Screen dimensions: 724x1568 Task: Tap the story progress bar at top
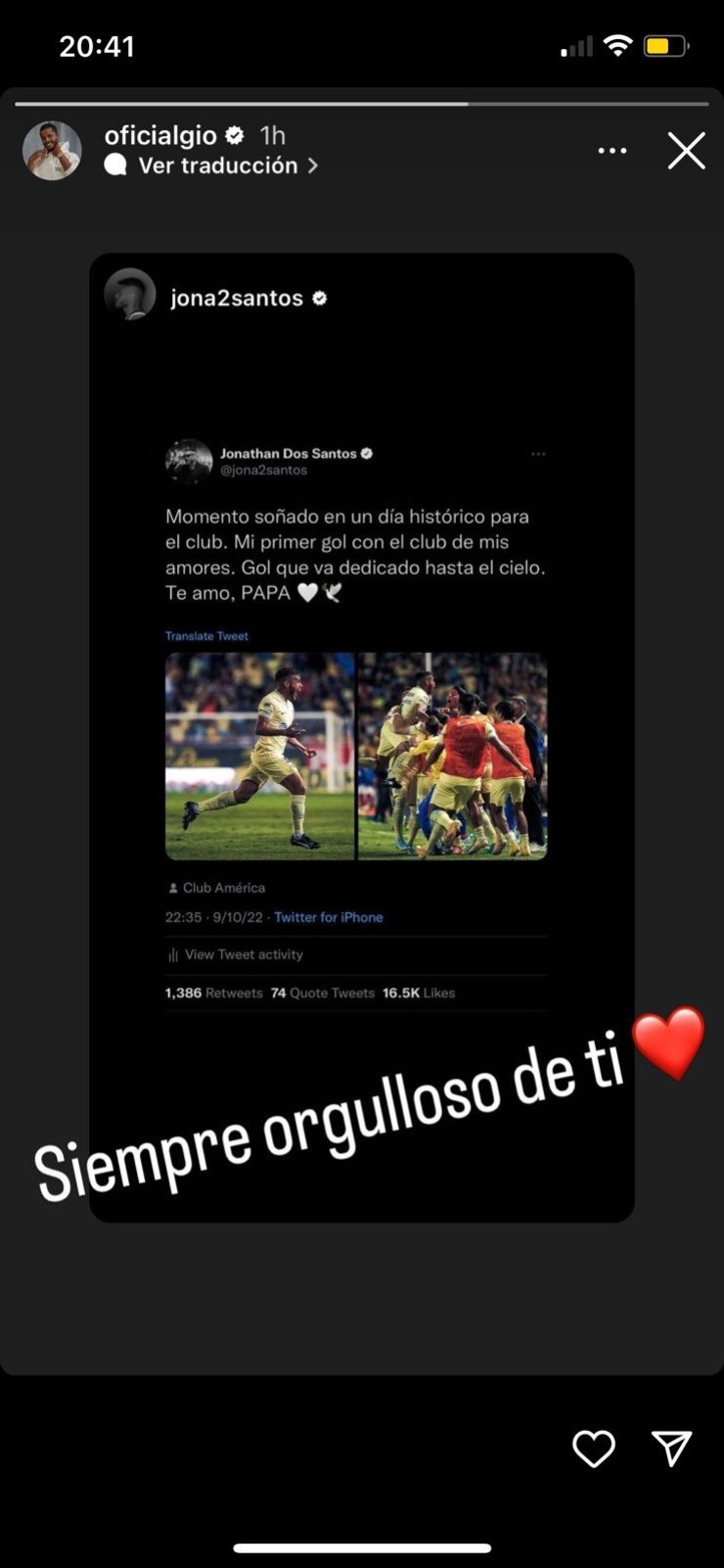(362, 102)
